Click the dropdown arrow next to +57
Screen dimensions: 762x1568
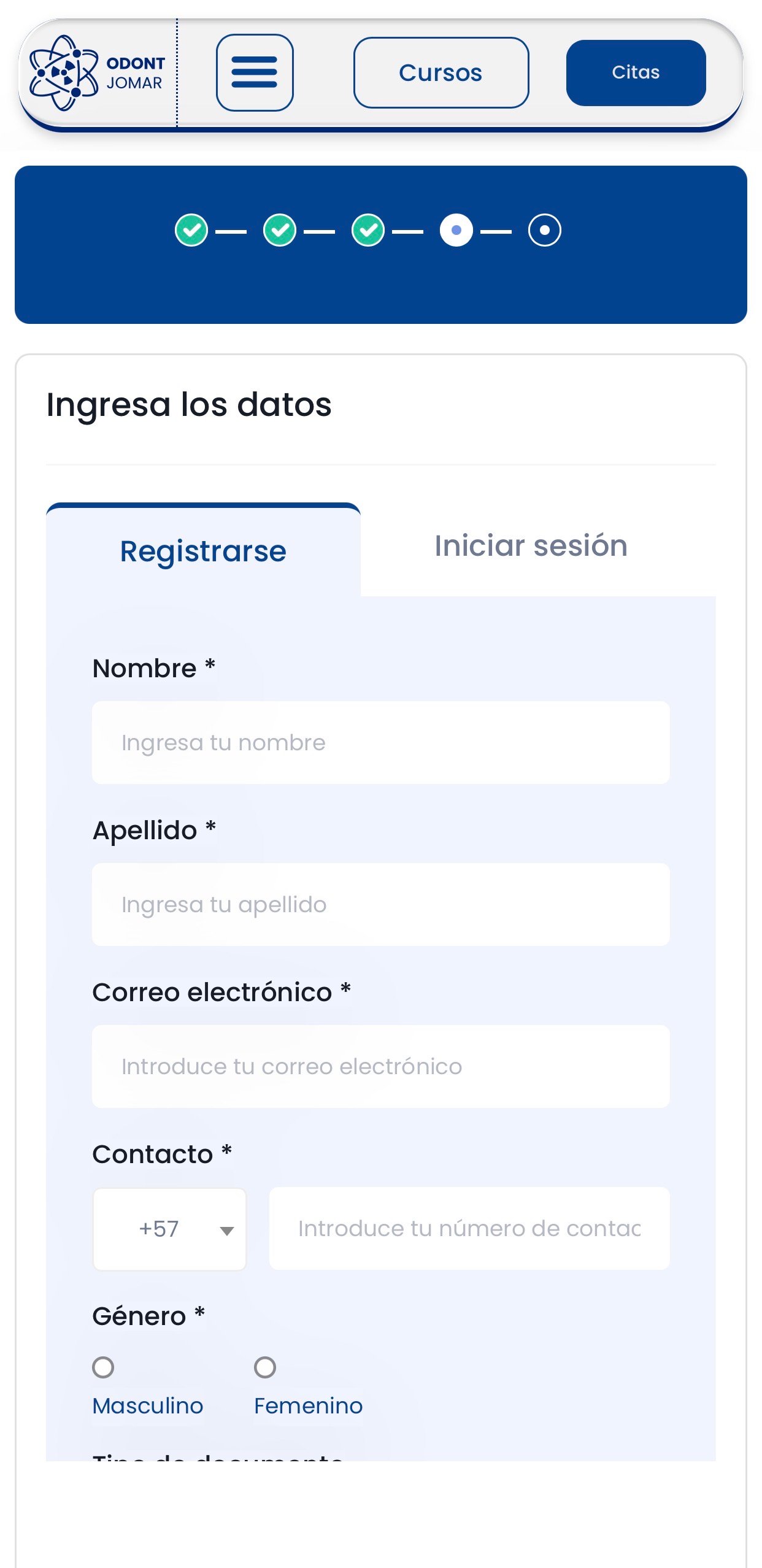tap(226, 1228)
